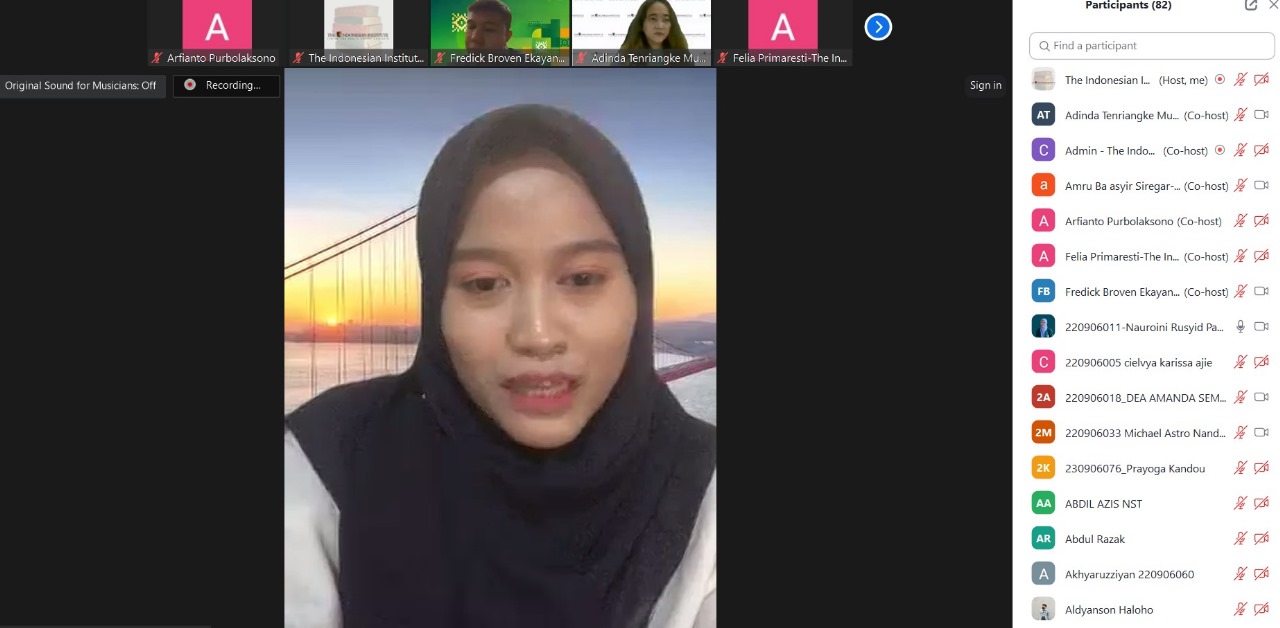Open Find a participant search field

click(1150, 46)
